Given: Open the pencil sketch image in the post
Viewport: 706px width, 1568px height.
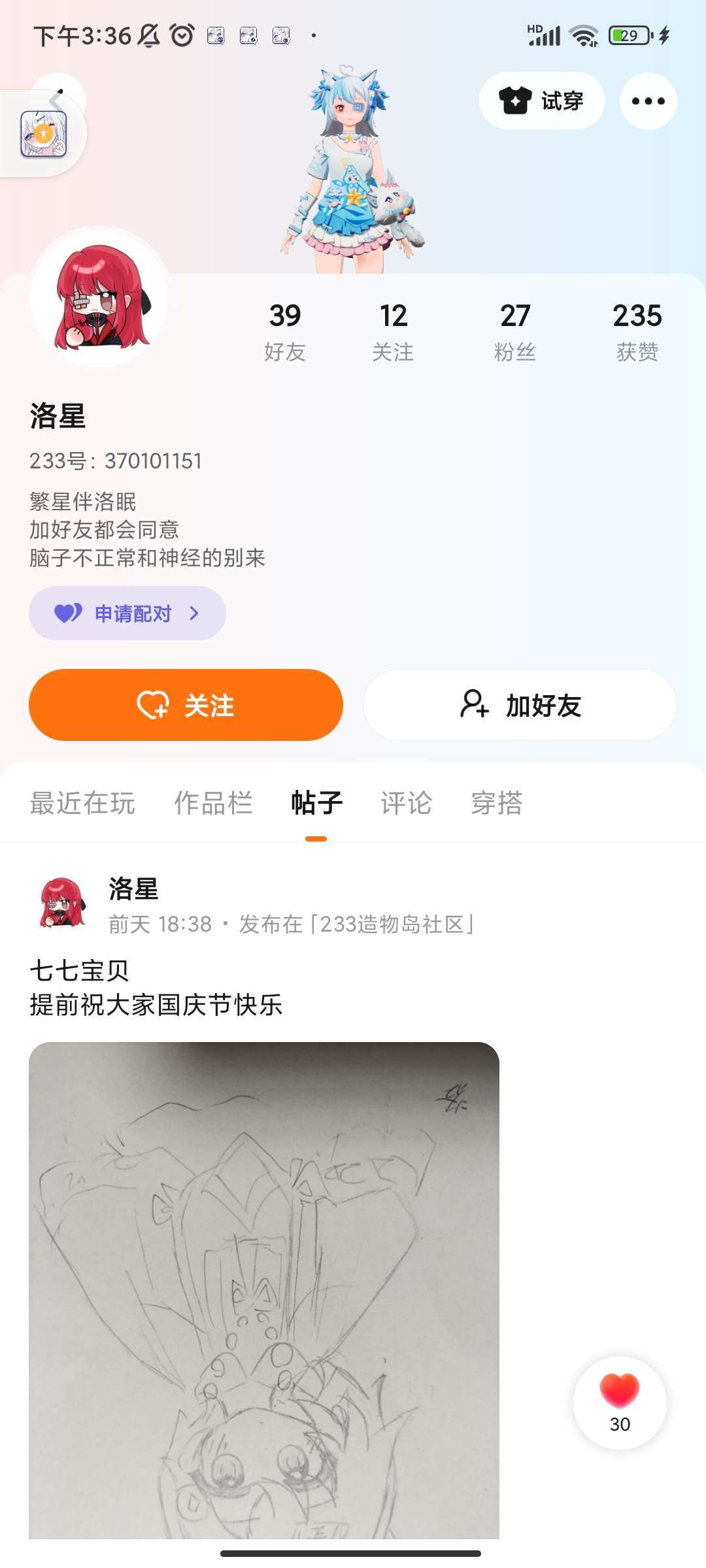Looking at the screenshot, I should tap(264, 1287).
